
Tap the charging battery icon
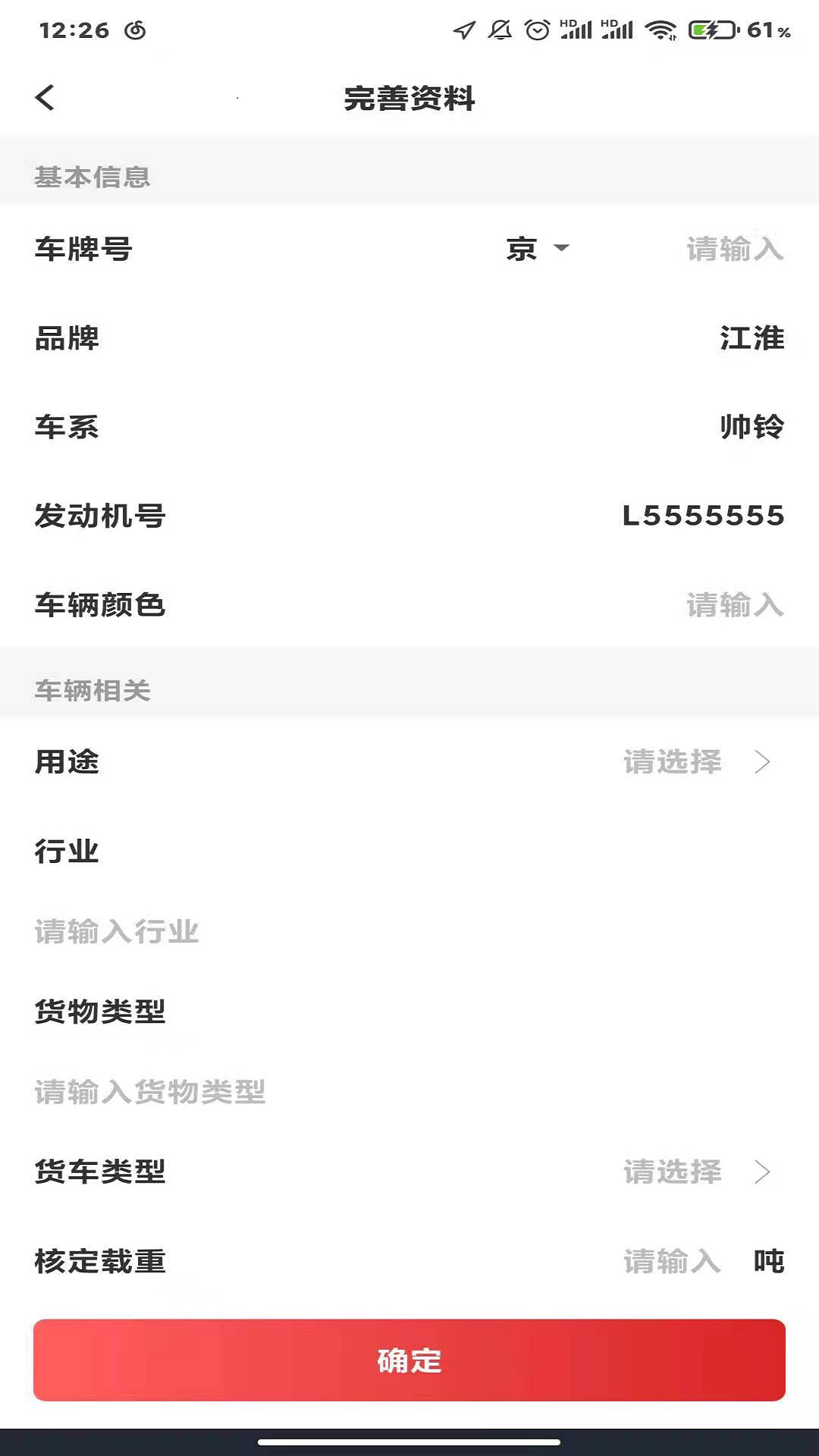711,29
